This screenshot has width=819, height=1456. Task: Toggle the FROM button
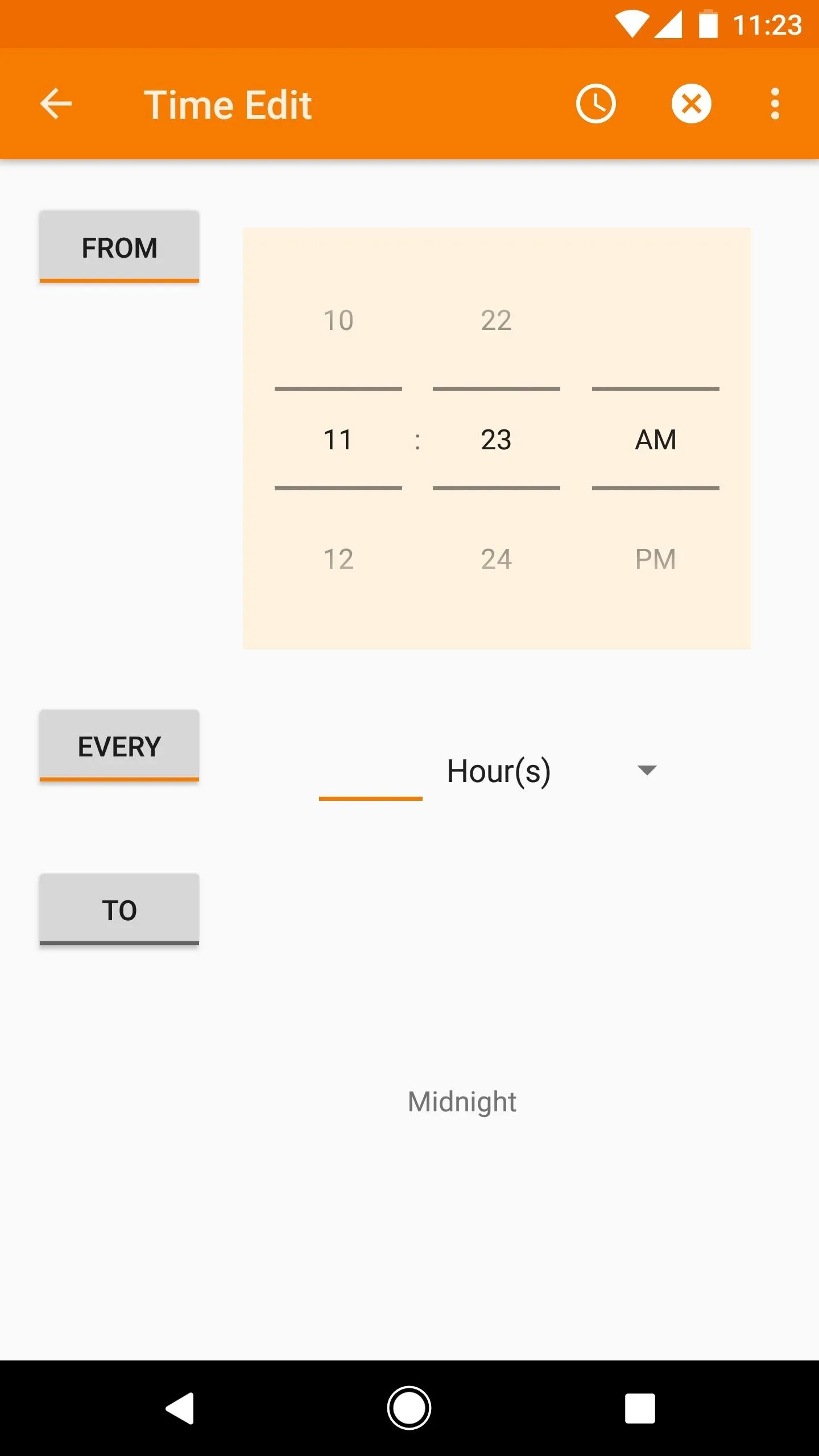[x=119, y=247]
